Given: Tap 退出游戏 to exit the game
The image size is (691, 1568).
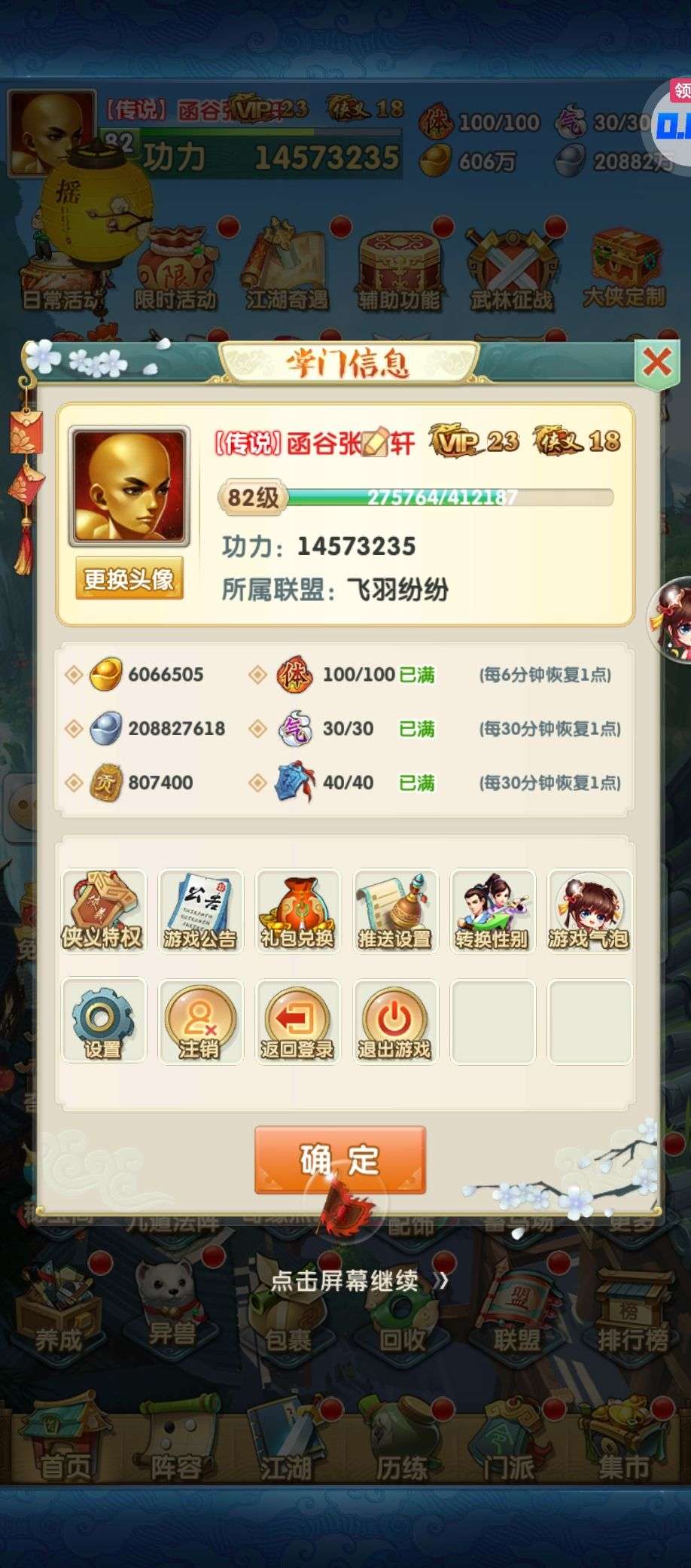Looking at the screenshot, I should pyautogui.click(x=395, y=1021).
